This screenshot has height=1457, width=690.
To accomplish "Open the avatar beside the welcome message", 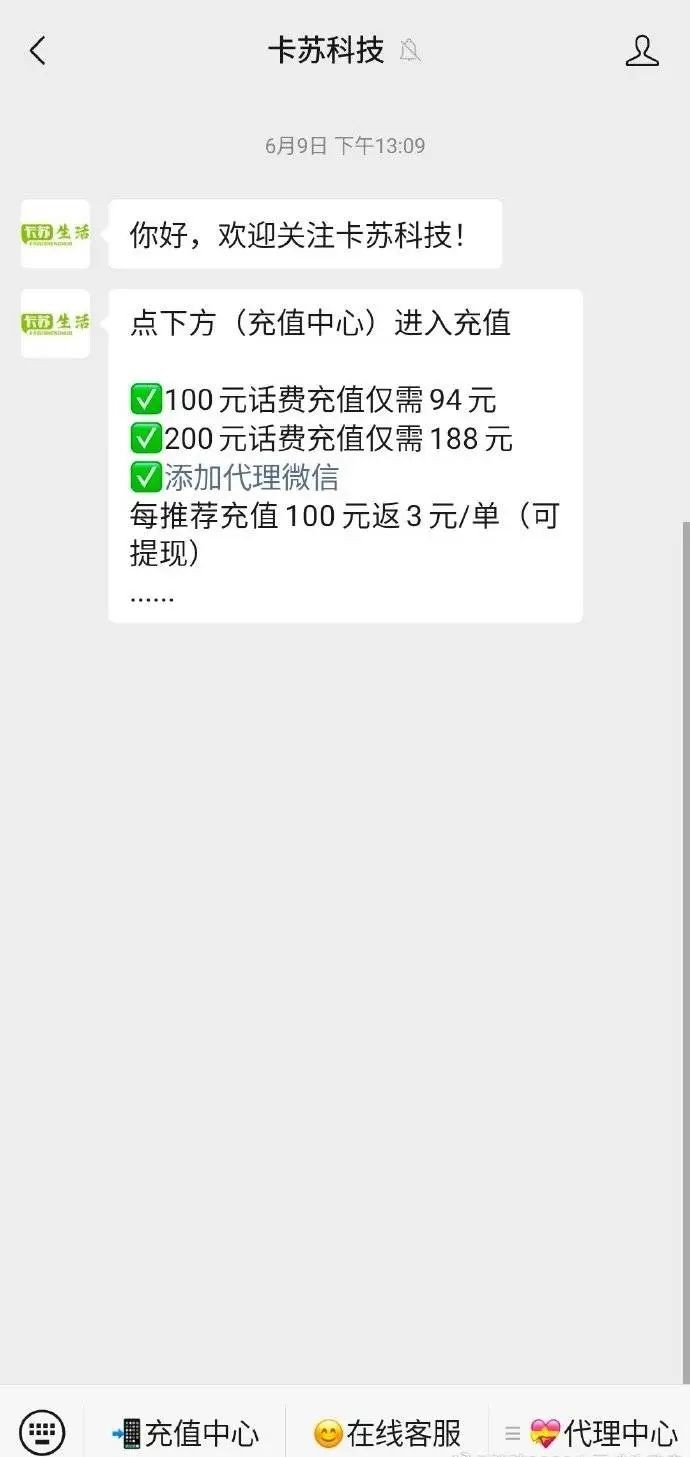I will click(56, 234).
